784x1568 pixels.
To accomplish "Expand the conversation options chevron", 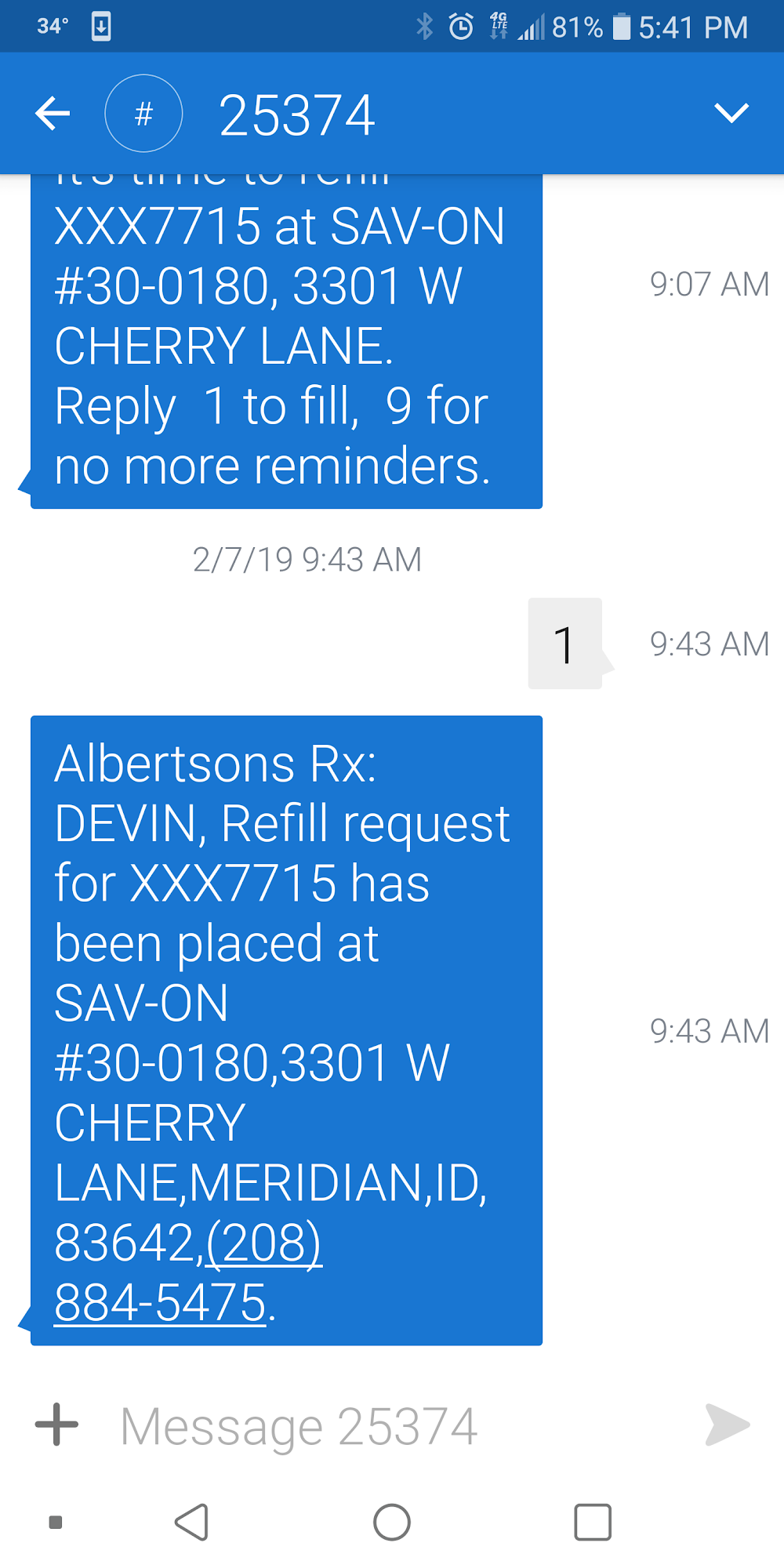I will [731, 114].
